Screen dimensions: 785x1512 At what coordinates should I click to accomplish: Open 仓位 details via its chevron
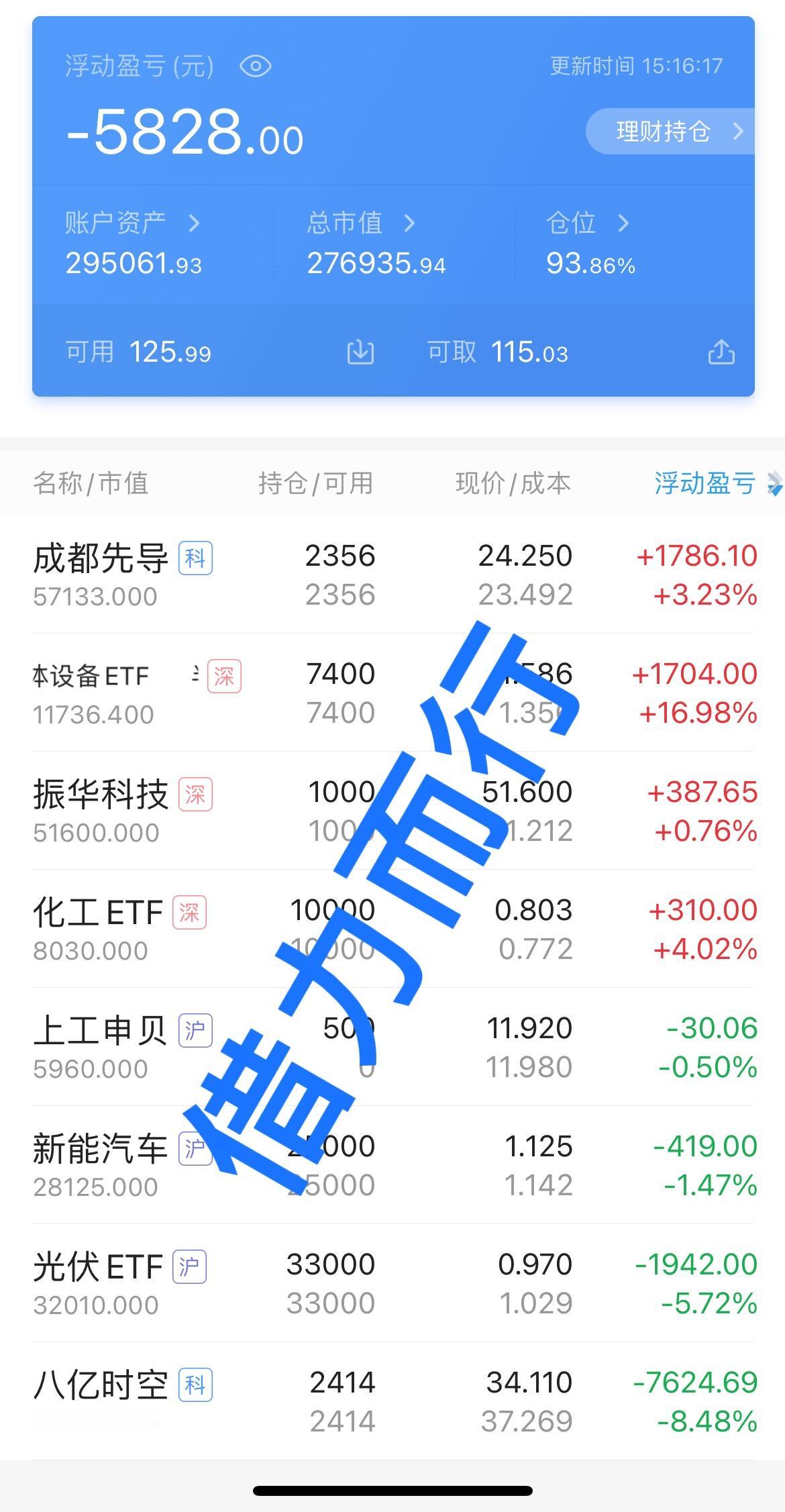click(625, 223)
